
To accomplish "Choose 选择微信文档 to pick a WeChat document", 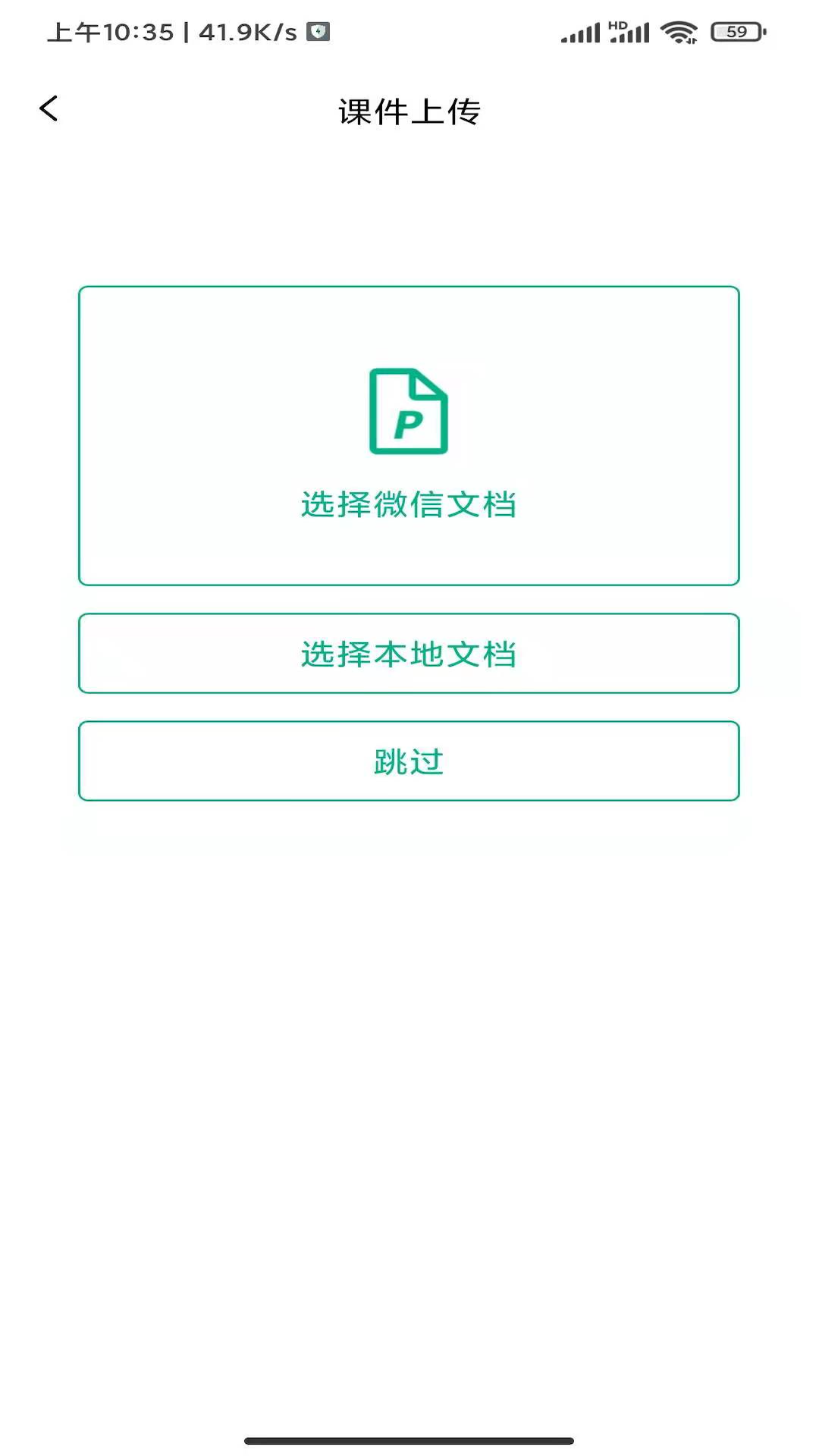I will point(409,436).
